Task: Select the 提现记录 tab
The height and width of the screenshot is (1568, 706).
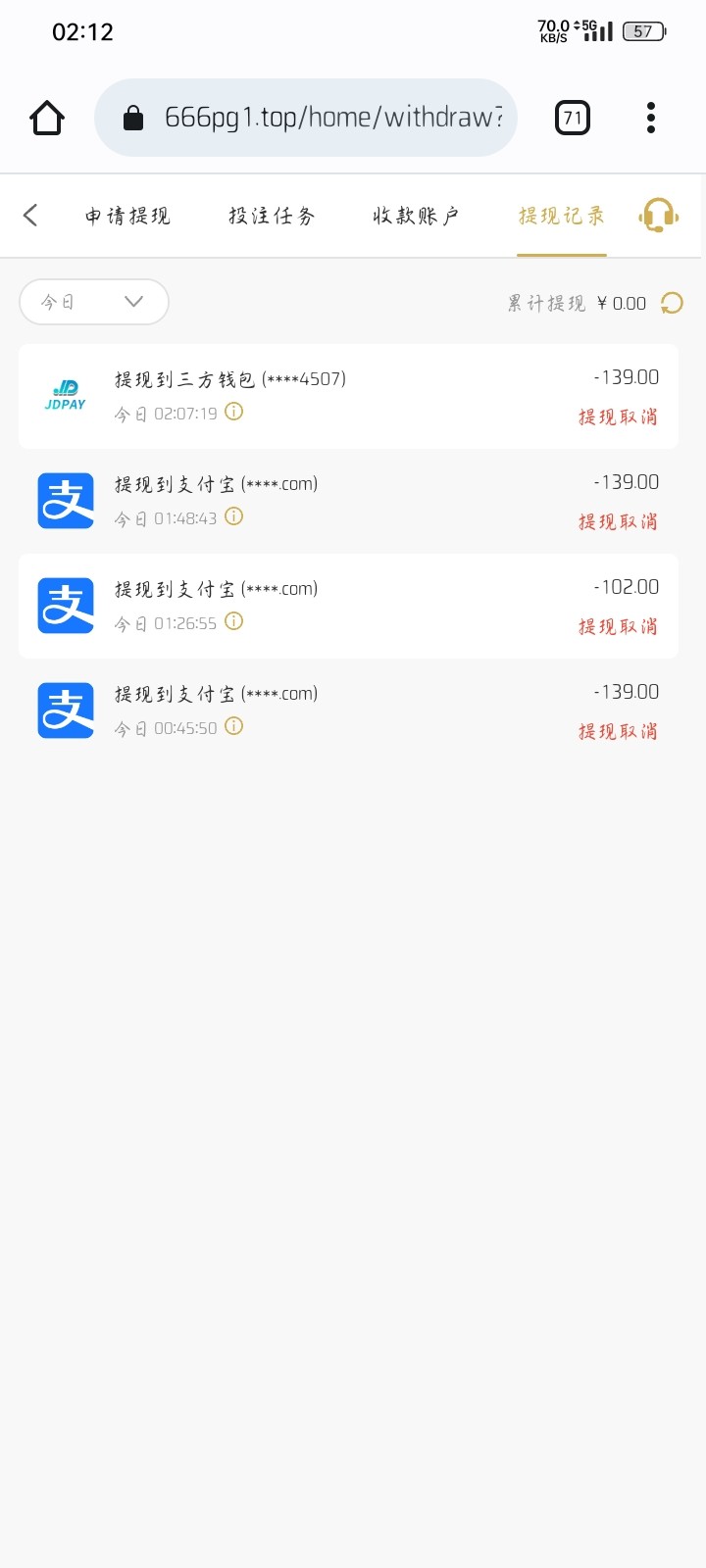Action: click(x=562, y=216)
